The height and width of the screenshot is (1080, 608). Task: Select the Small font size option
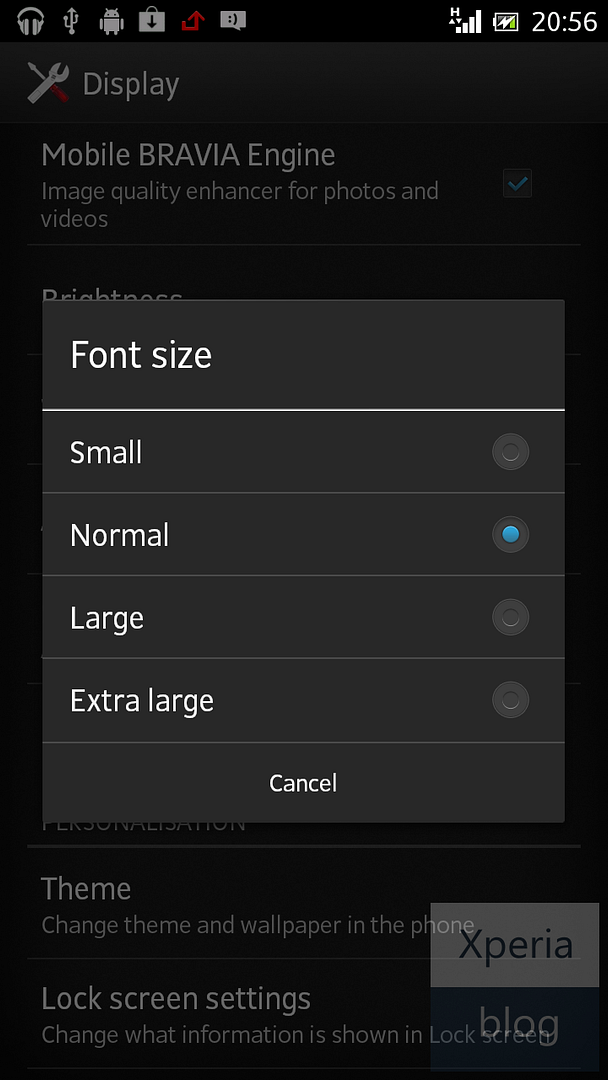303,452
